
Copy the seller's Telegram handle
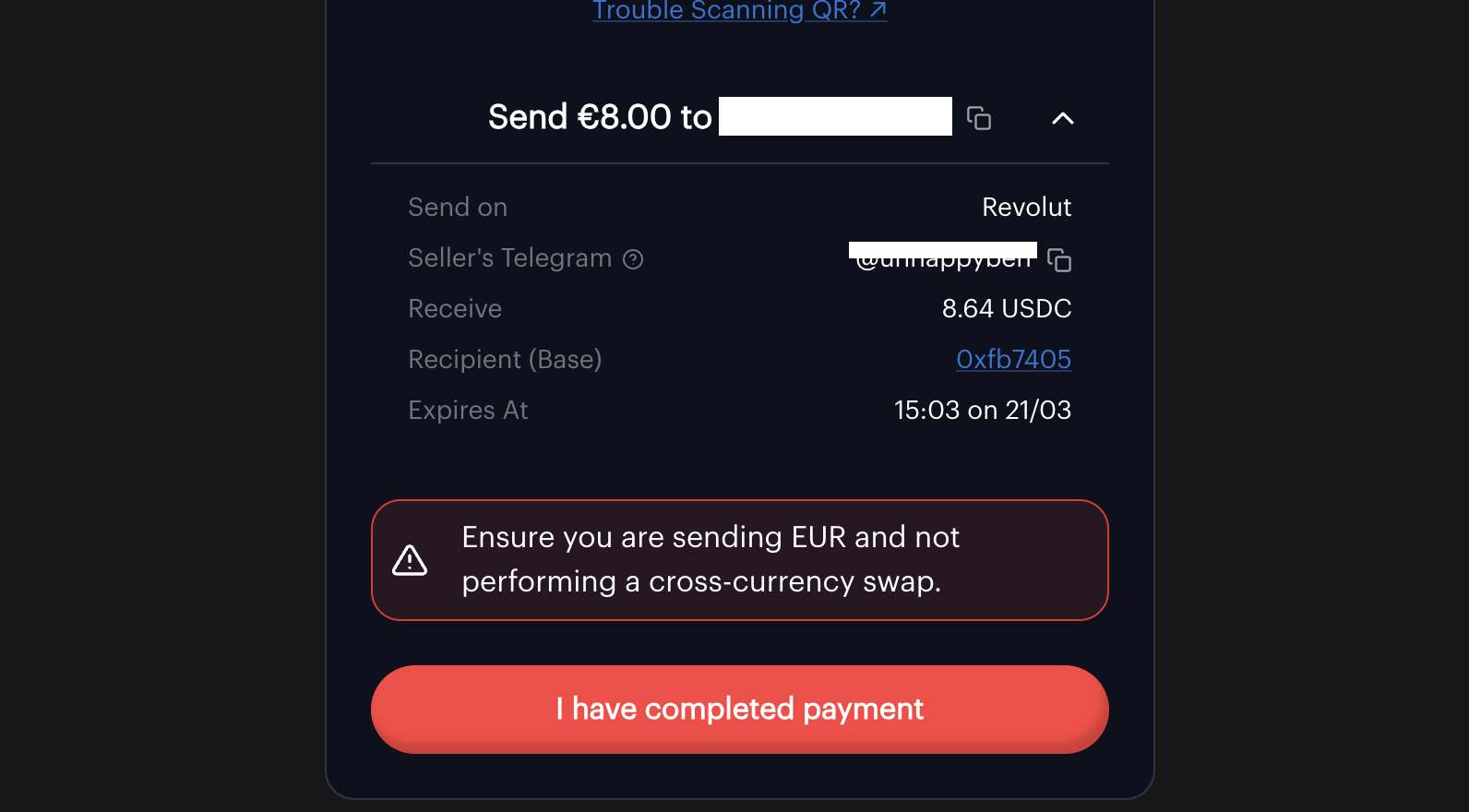[x=1059, y=260]
